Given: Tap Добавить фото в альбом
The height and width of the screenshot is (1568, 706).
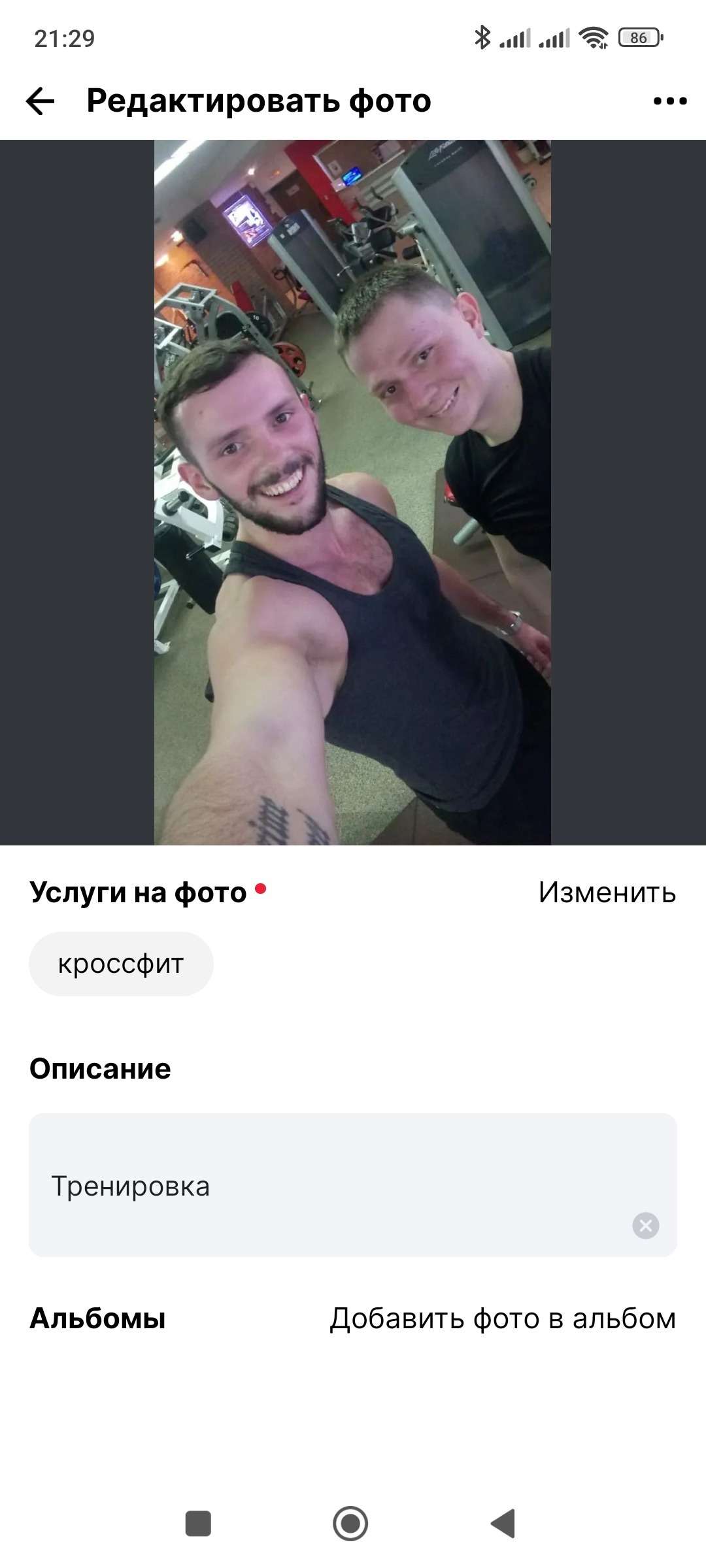Looking at the screenshot, I should point(503,1318).
